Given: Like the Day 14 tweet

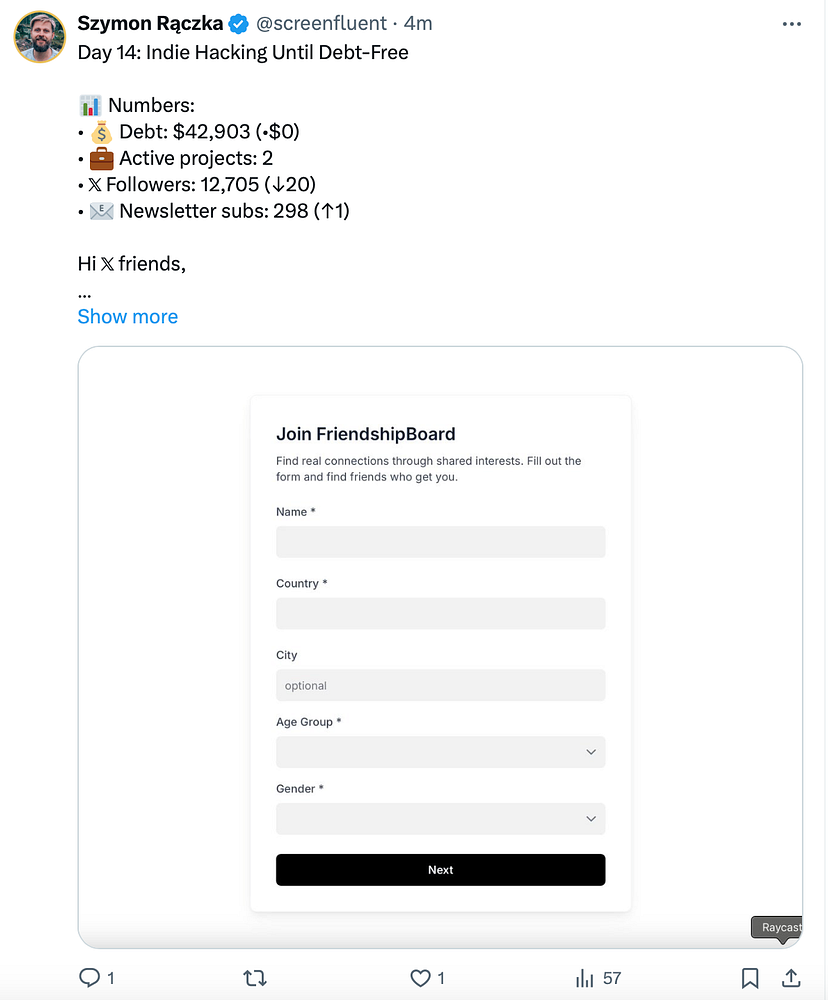Looking at the screenshot, I should pyautogui.click(x=421, y=978).
